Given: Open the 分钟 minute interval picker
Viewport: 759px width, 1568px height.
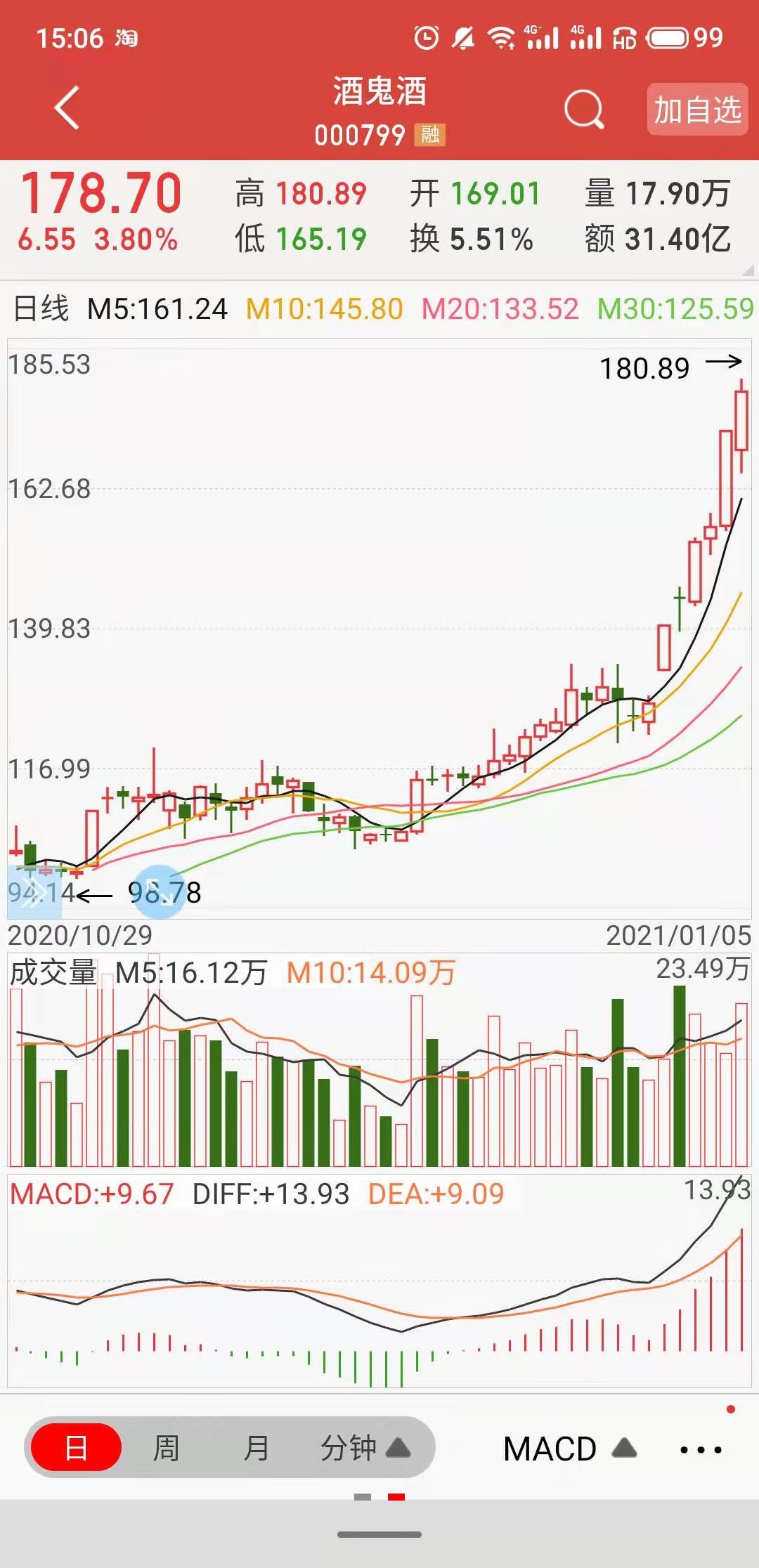Looking at the screenshot, I should pyautogui.click(x=363, y=1448).
